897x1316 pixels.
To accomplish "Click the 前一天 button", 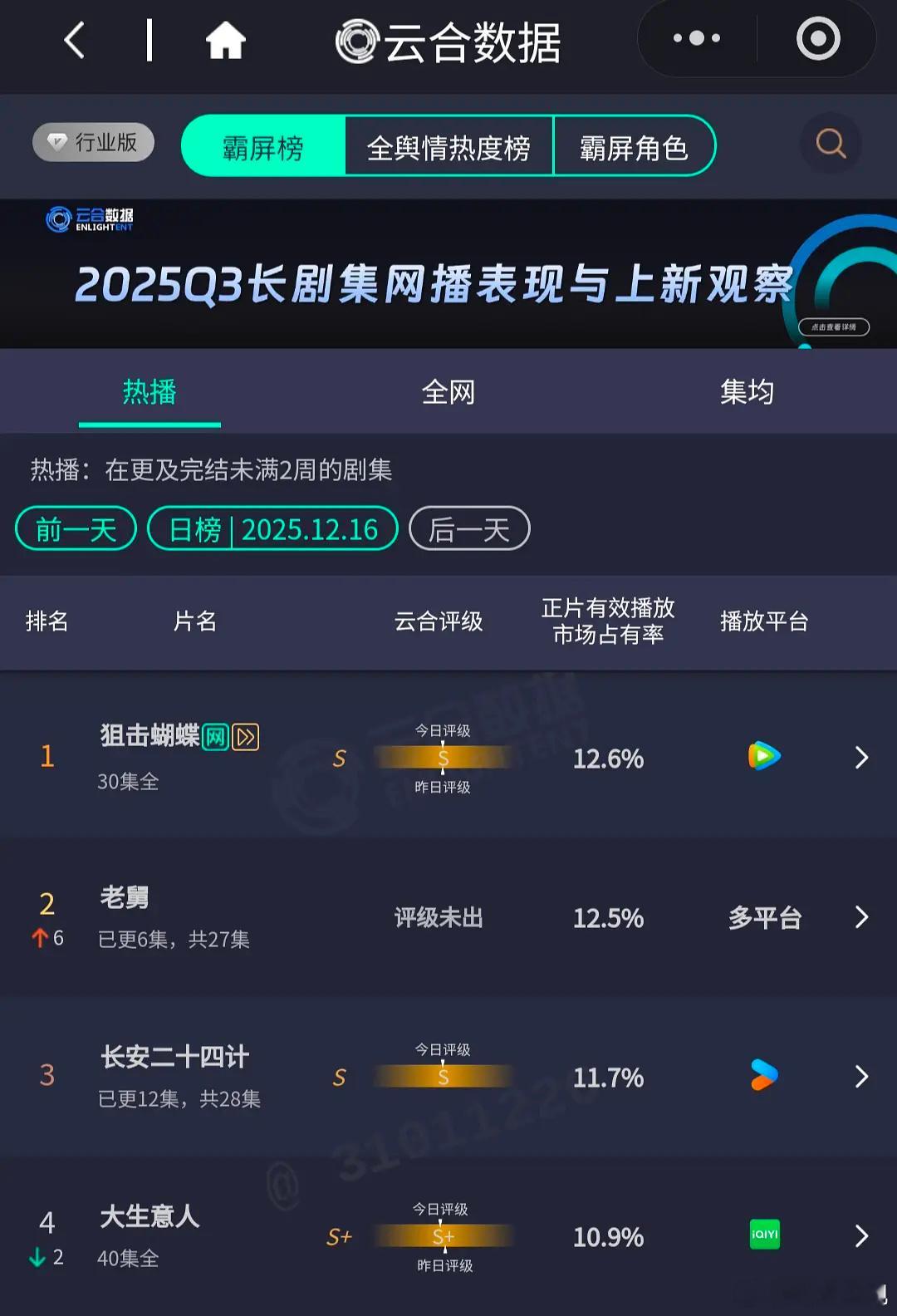I will [x=74, y=528].
